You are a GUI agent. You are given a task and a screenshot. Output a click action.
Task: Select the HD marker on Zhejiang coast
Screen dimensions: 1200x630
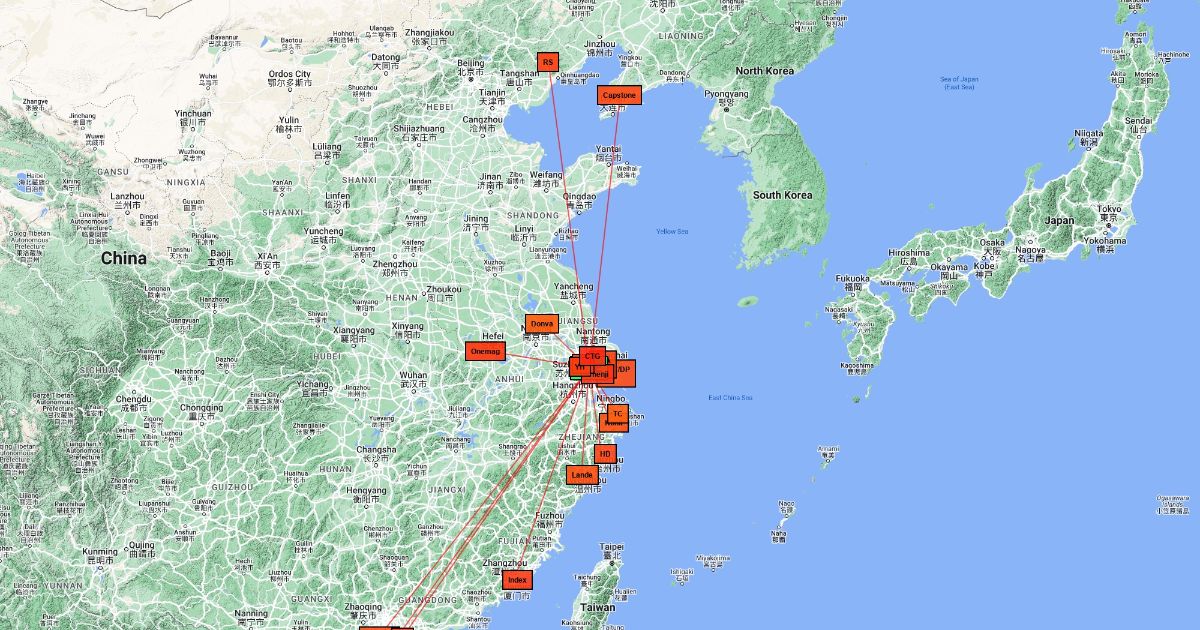(604, 454)
